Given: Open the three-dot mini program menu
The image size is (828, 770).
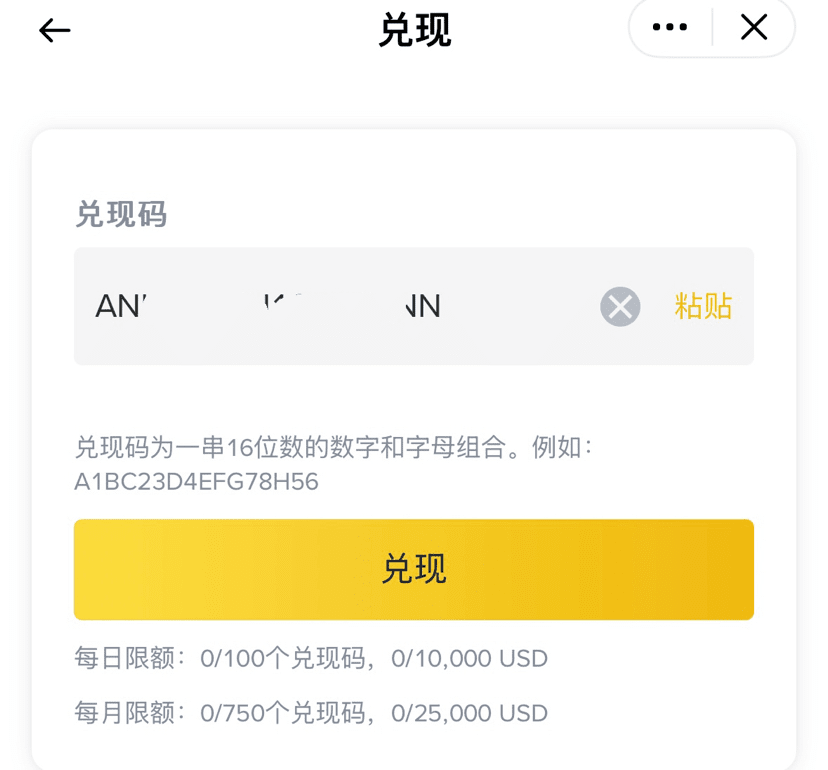Looking at the screenshot, I should point(669,28).
